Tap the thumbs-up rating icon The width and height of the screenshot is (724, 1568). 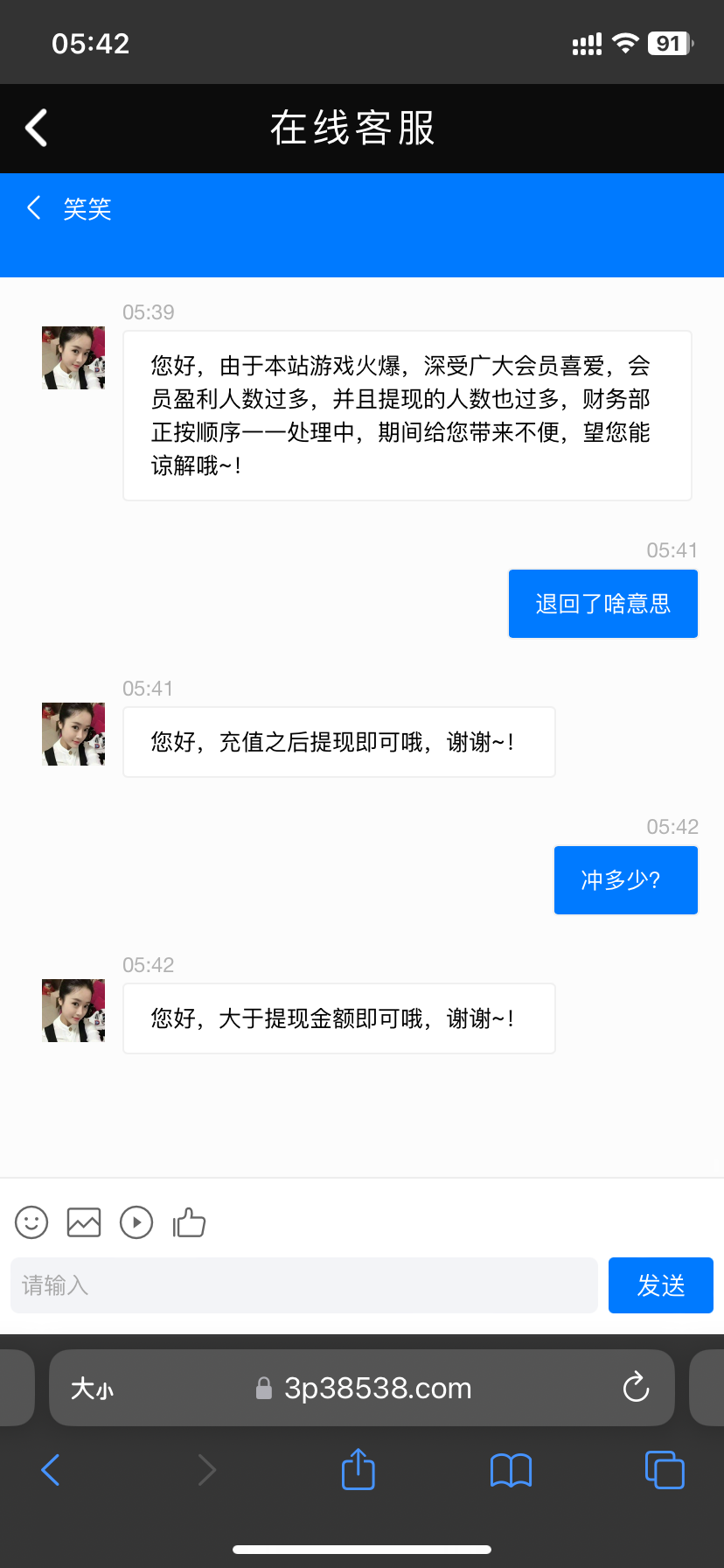(x=190, y=1221)
